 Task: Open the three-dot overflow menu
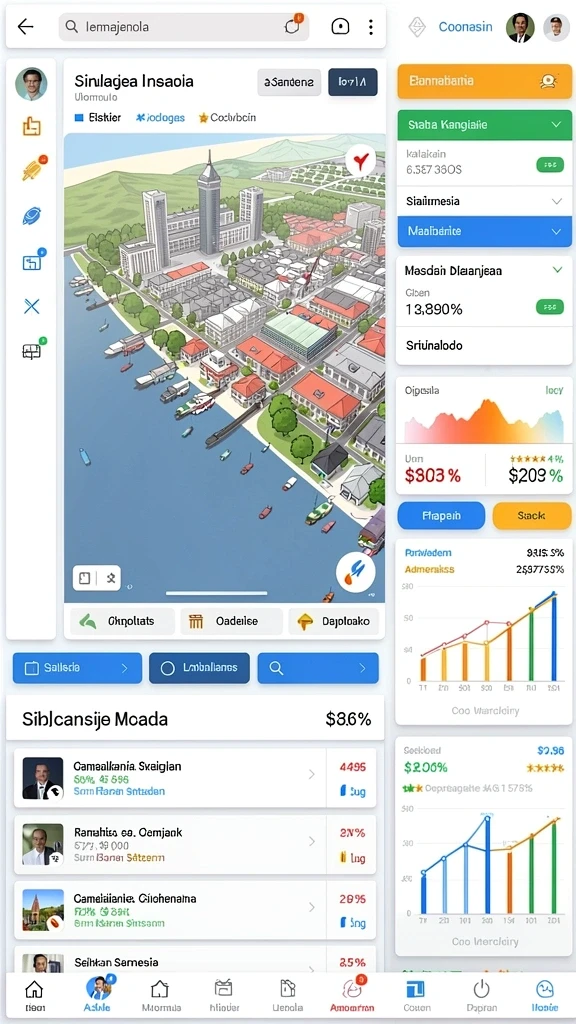(370, 27)
